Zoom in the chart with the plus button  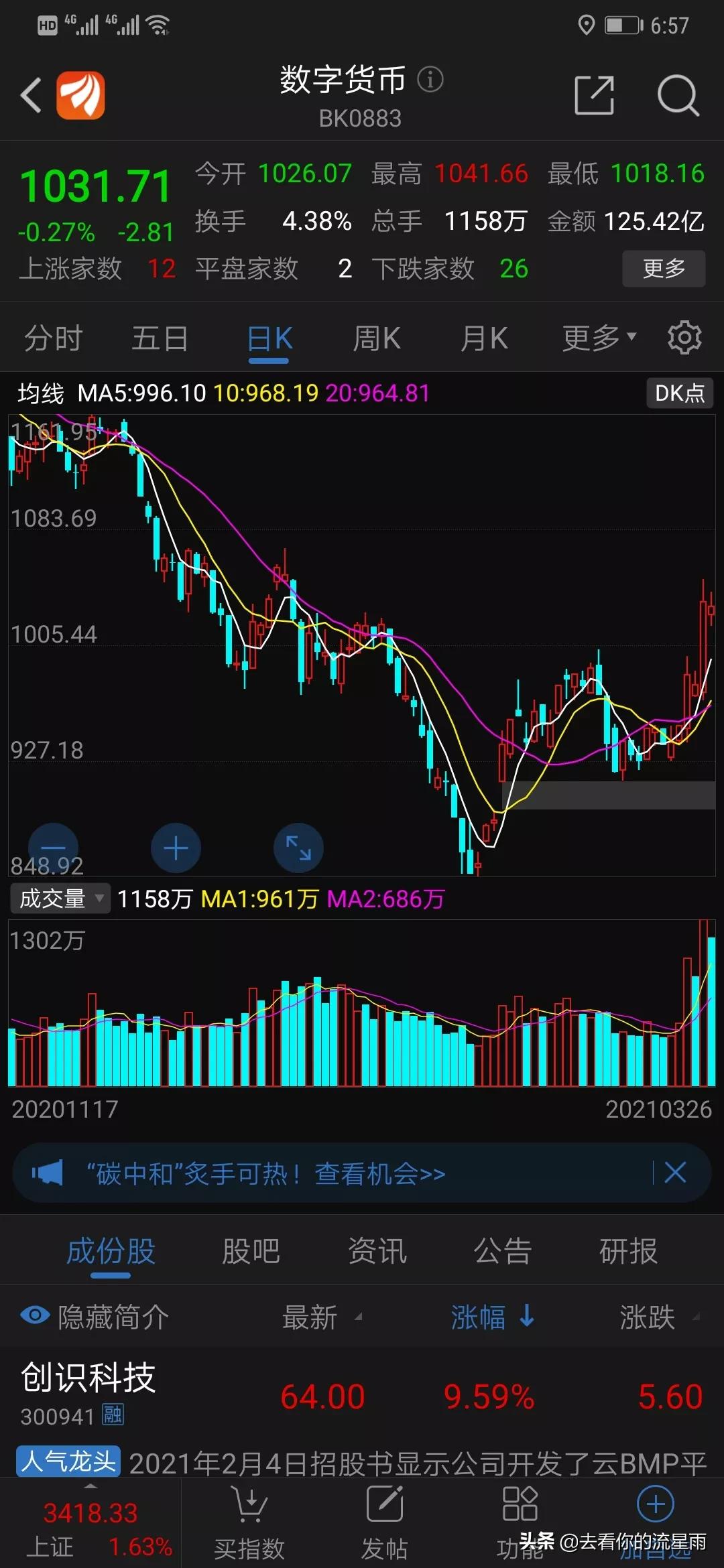[x=176, y=848]
